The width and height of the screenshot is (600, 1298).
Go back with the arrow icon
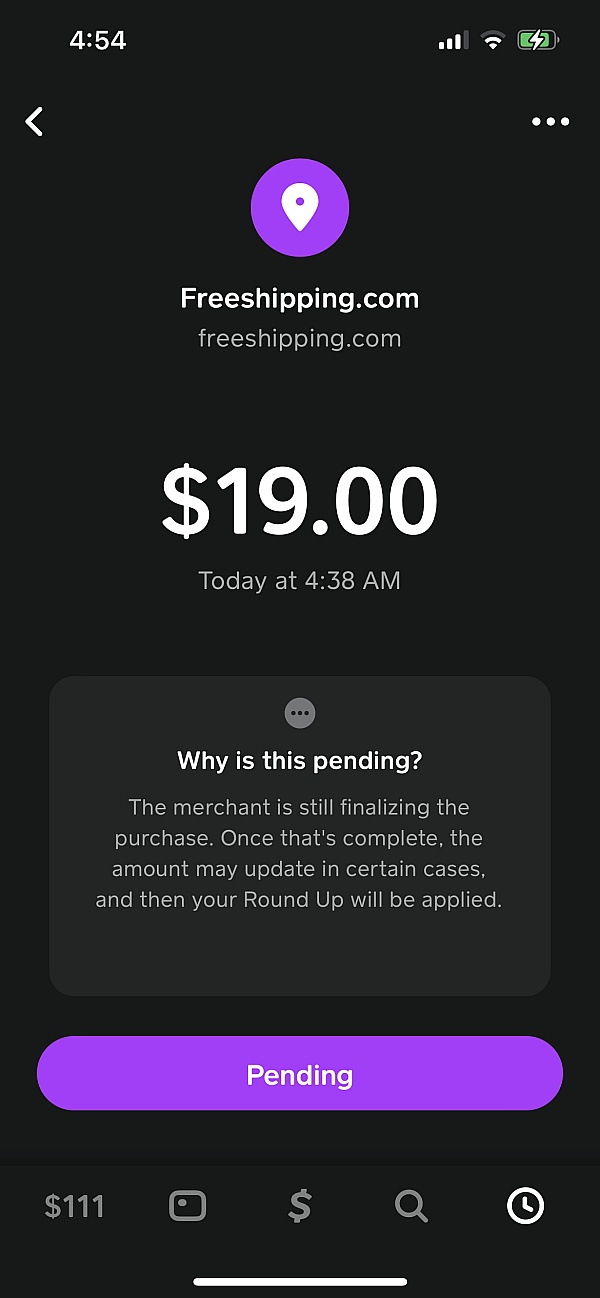point(35,122)
